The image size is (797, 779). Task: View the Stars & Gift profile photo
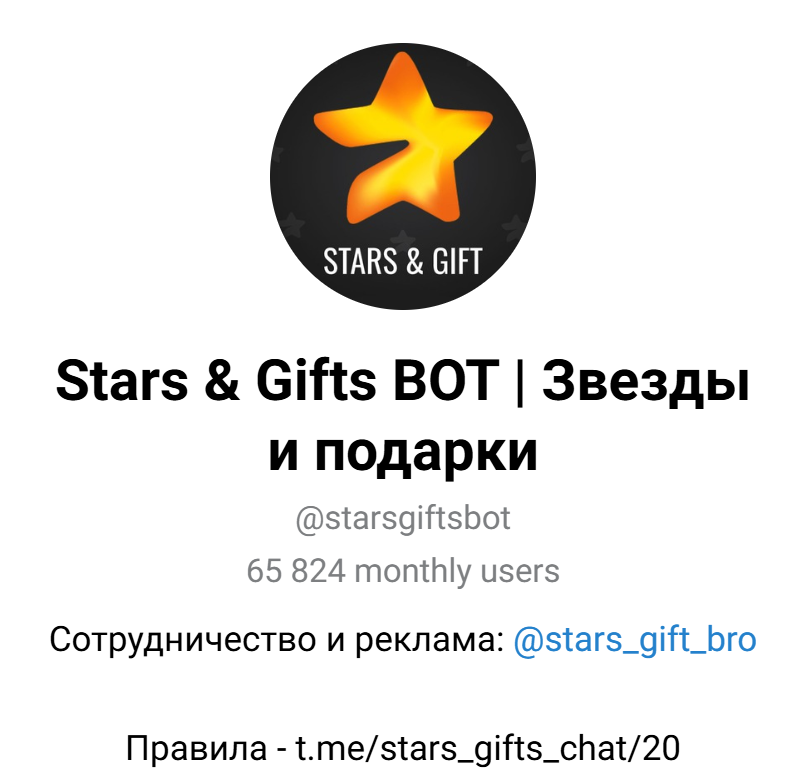(x=402, y=177)
